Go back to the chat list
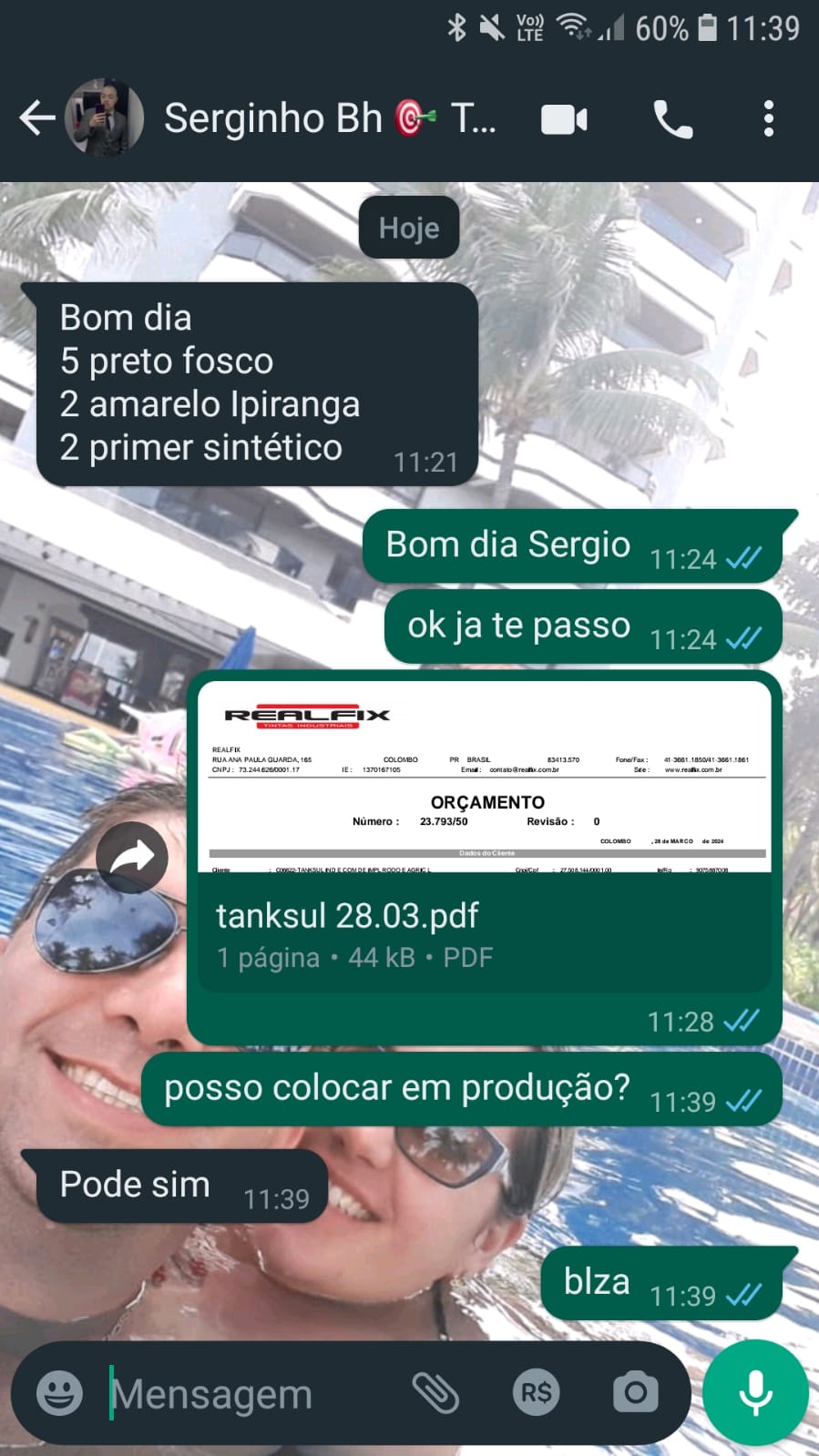The image size is (819, 1456). (x=36, y=118)
